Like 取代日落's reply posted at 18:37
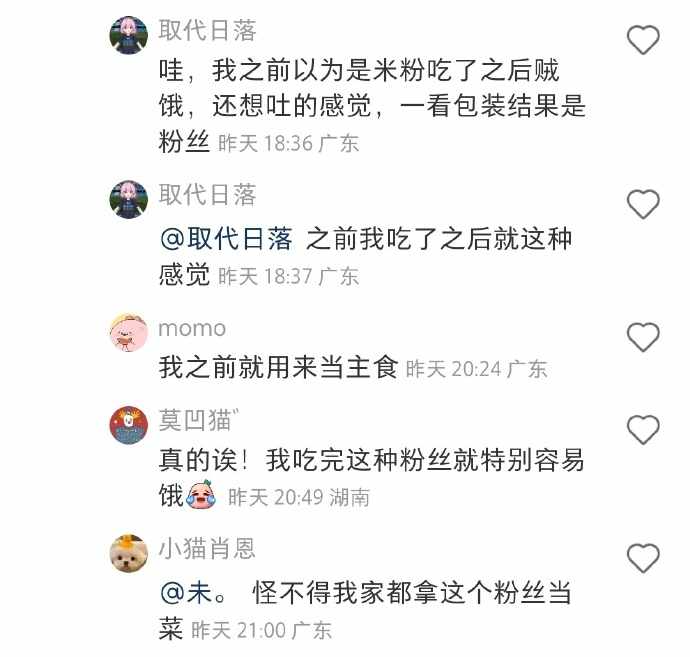690x657 pixels. tap(643, 204)
